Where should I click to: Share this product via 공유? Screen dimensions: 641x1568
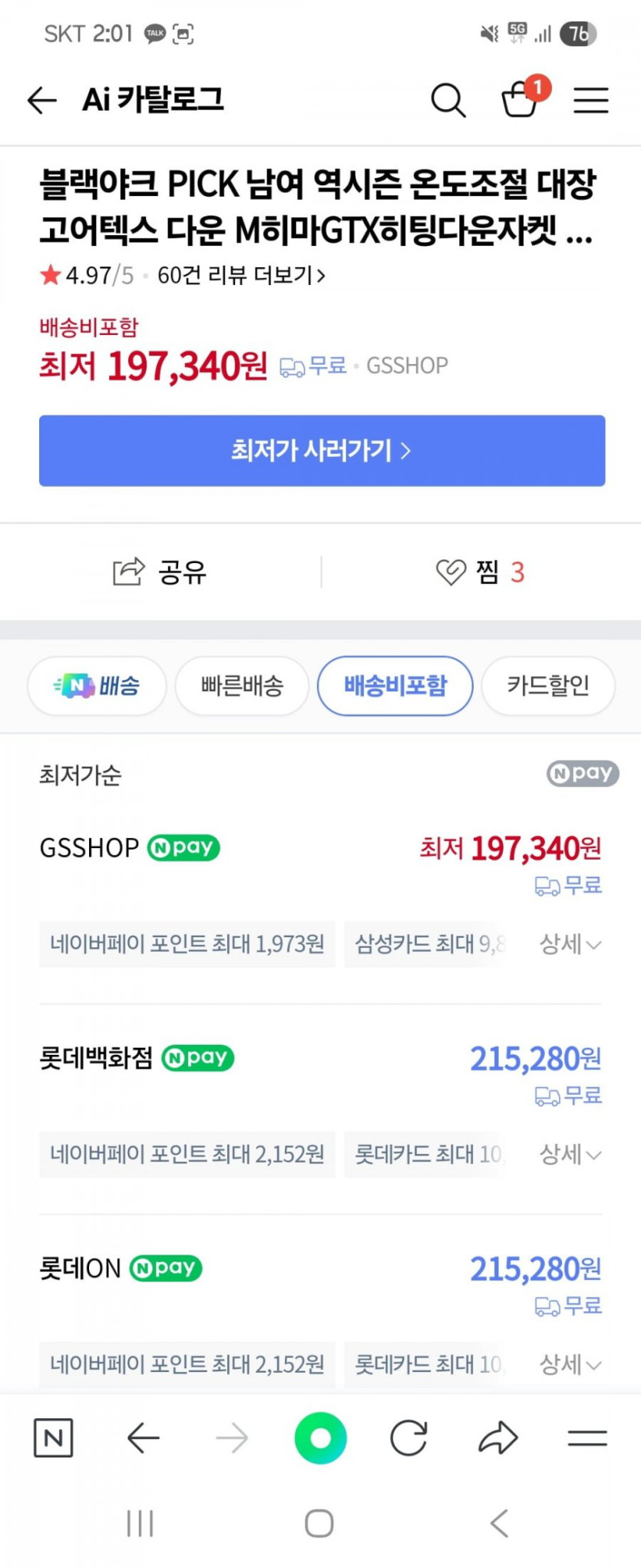(x=160, y=572)
